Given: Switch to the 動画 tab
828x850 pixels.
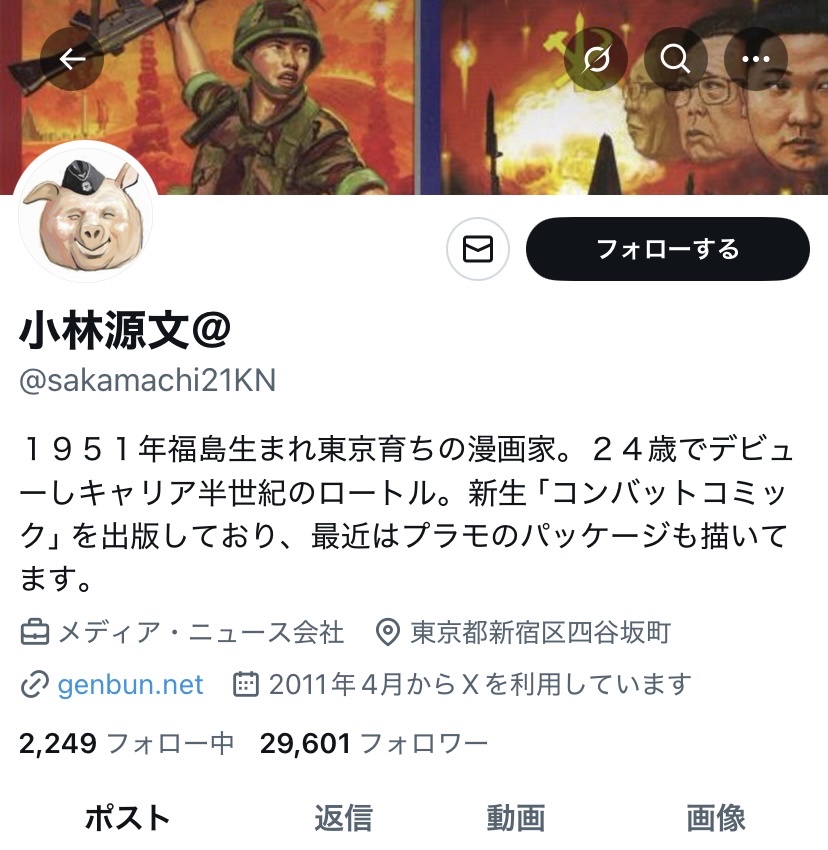Looking at the screenshot, I should (x=516, y=818).
